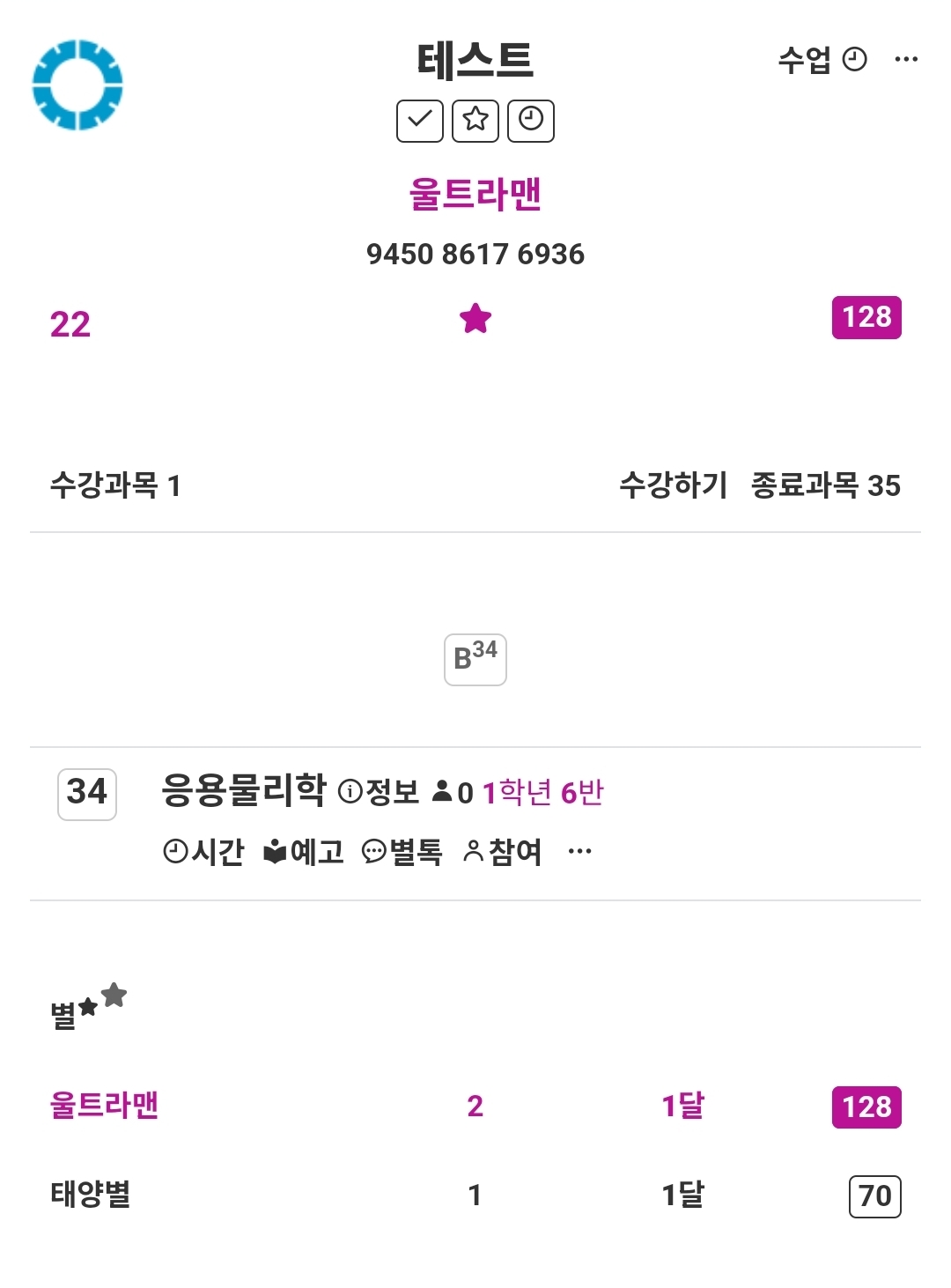Tap the clock box icon under 테스트
The height and width of the screenshot is (1288, 951).
[x=531, y=120]
